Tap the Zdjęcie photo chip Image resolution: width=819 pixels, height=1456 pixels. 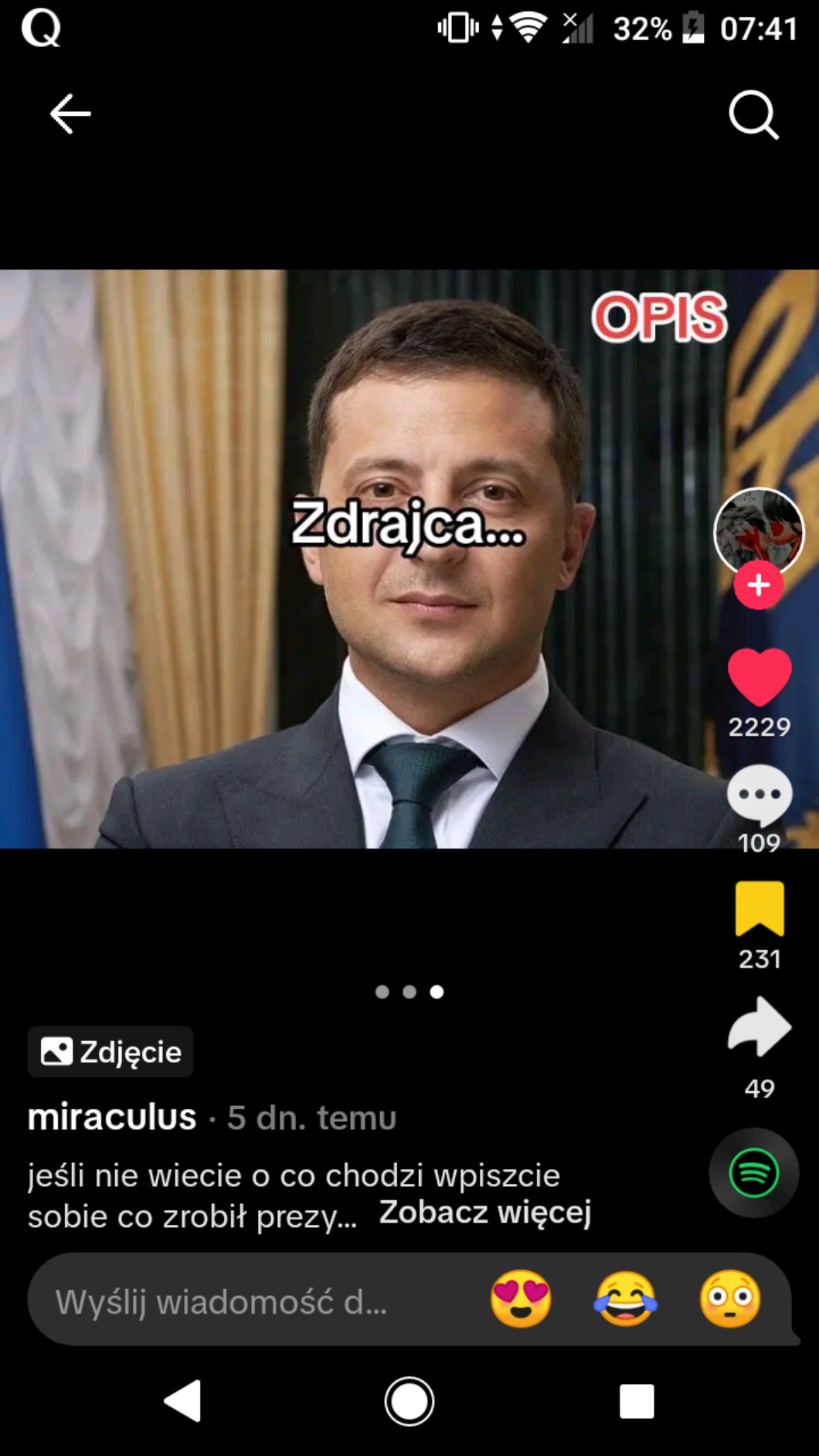[x=110, y=1052]
